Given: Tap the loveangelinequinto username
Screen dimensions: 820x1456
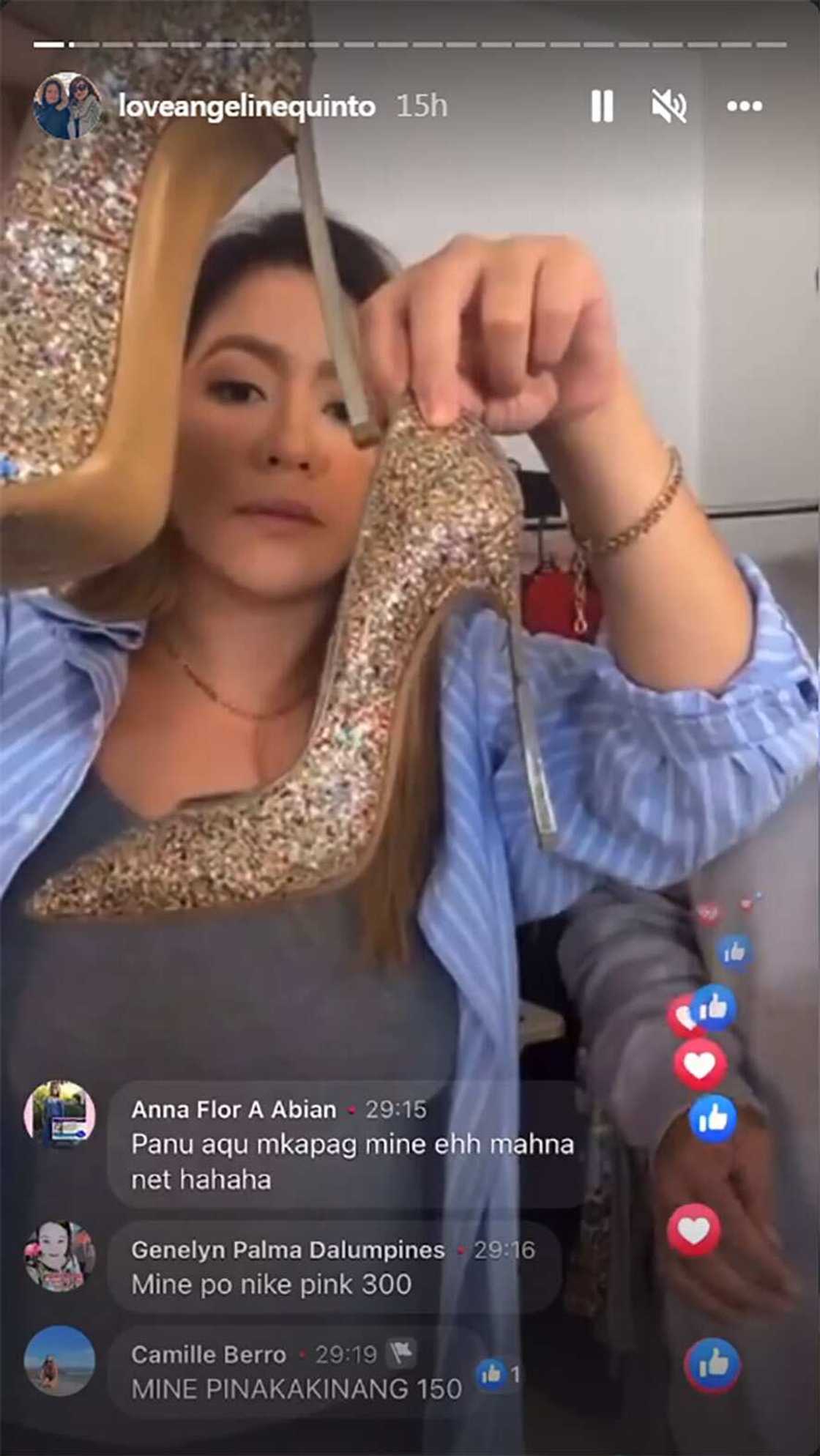Looking at the screenshot, I should click(x=247, y=107).
